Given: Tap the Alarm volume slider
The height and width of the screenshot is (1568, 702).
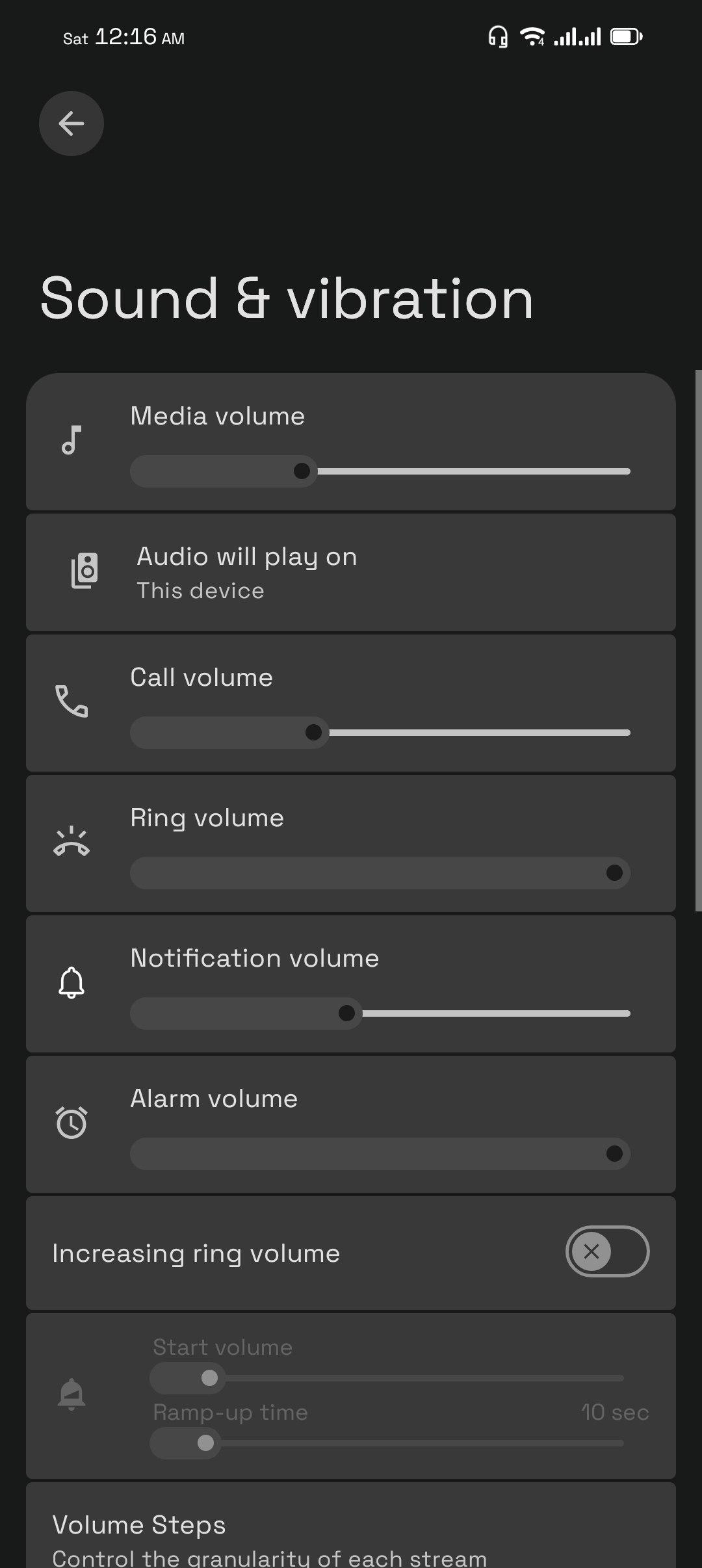Looking at the screenshot, I should tap(380, 1154).
